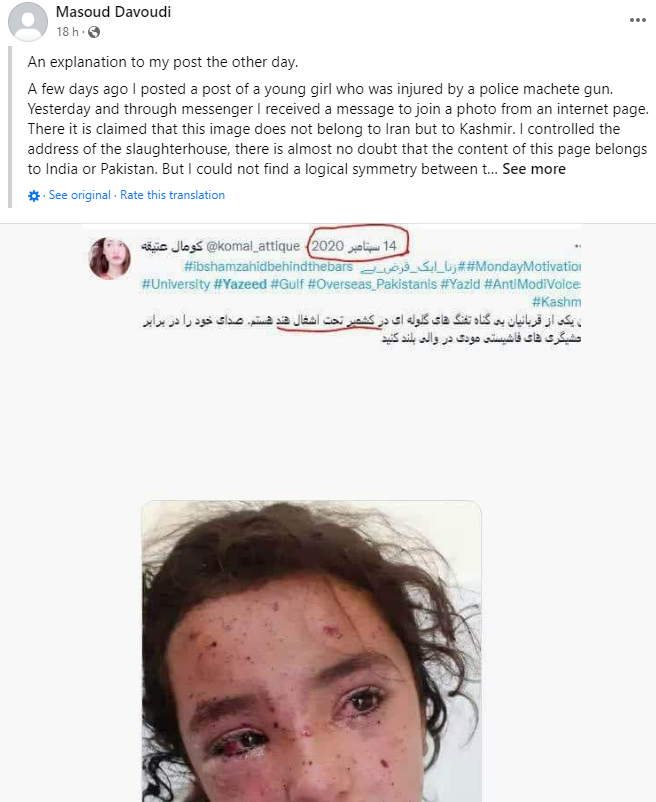Screen dimensions: 656x802
Task: Open the post's three-dot options menu
Action: coord(637,20)
